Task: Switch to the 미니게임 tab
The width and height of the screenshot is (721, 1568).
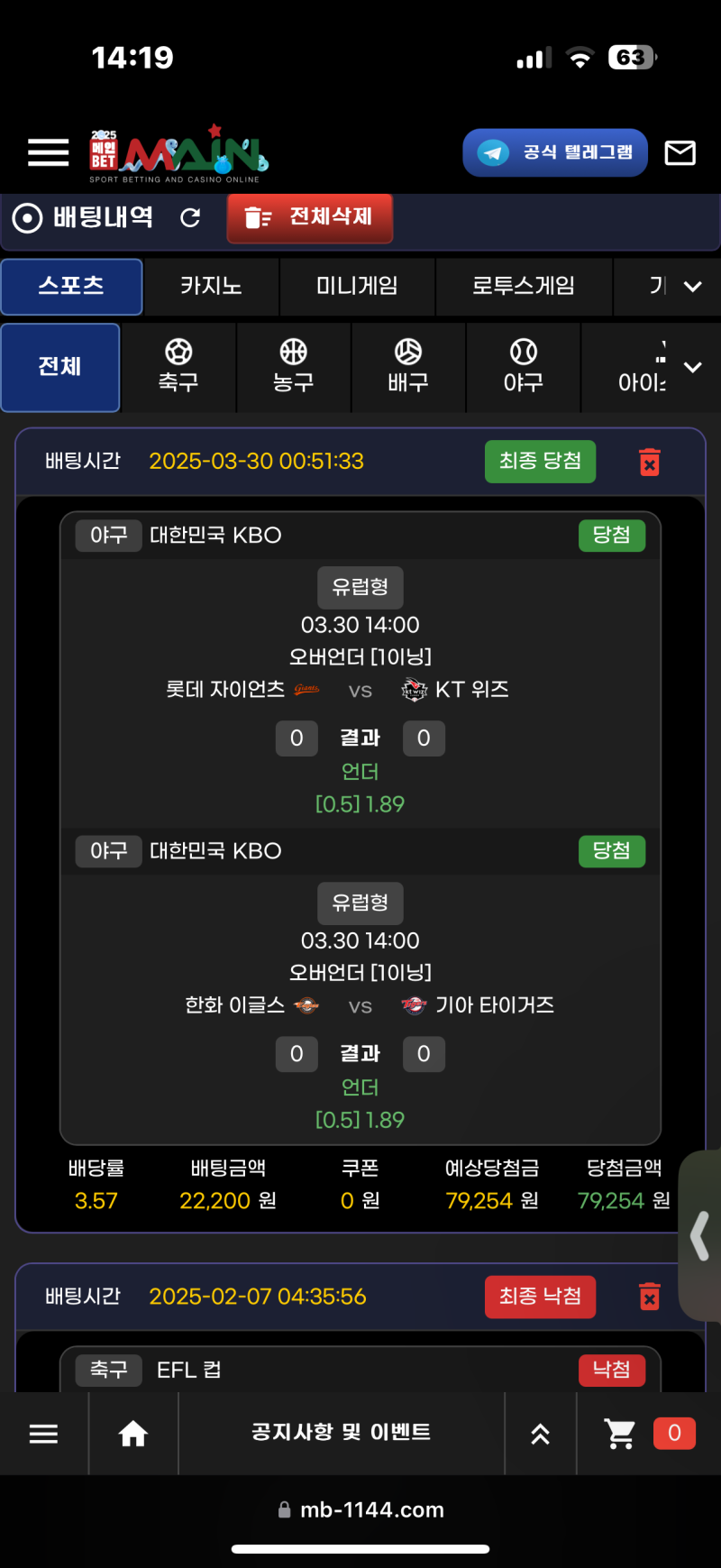Action: (x=357, y=286)
